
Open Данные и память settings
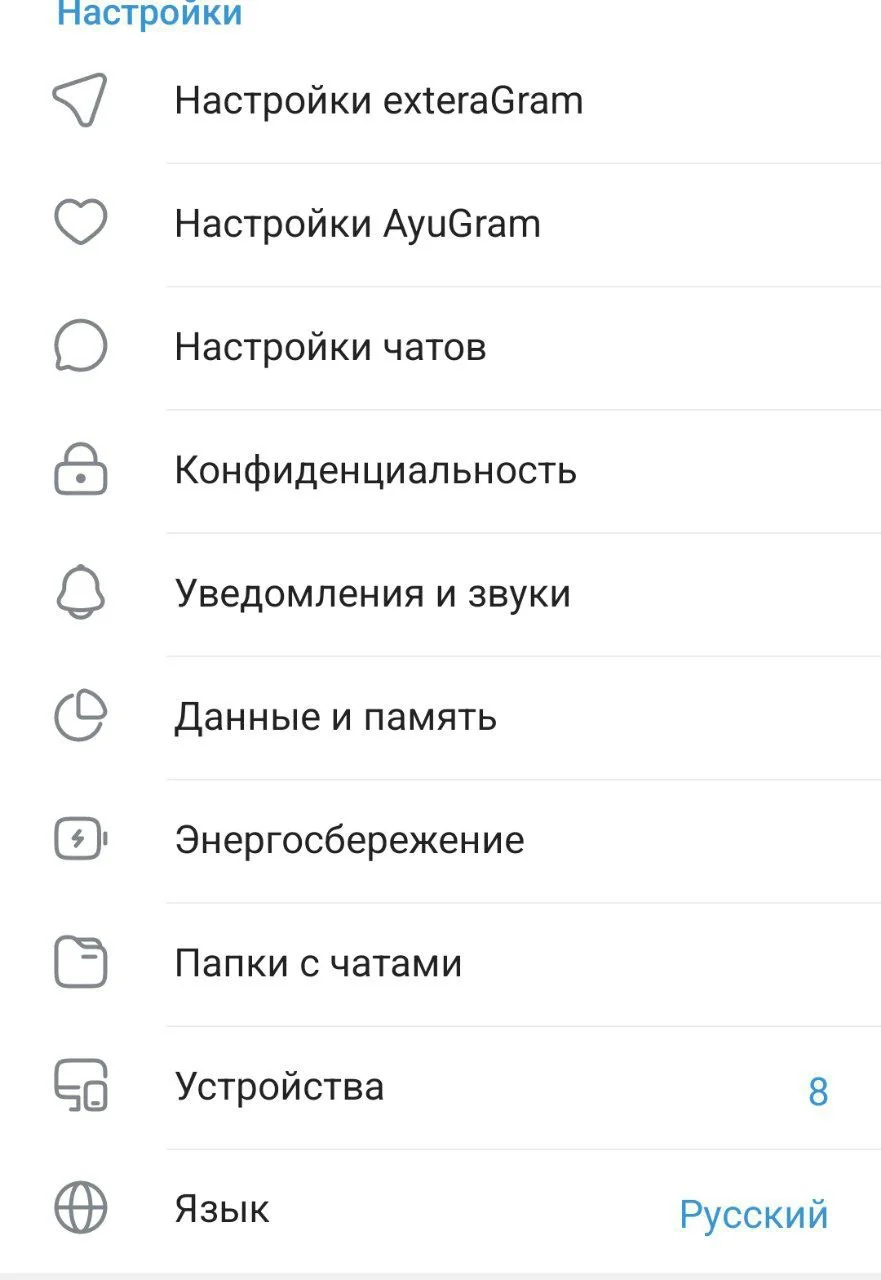335,715
